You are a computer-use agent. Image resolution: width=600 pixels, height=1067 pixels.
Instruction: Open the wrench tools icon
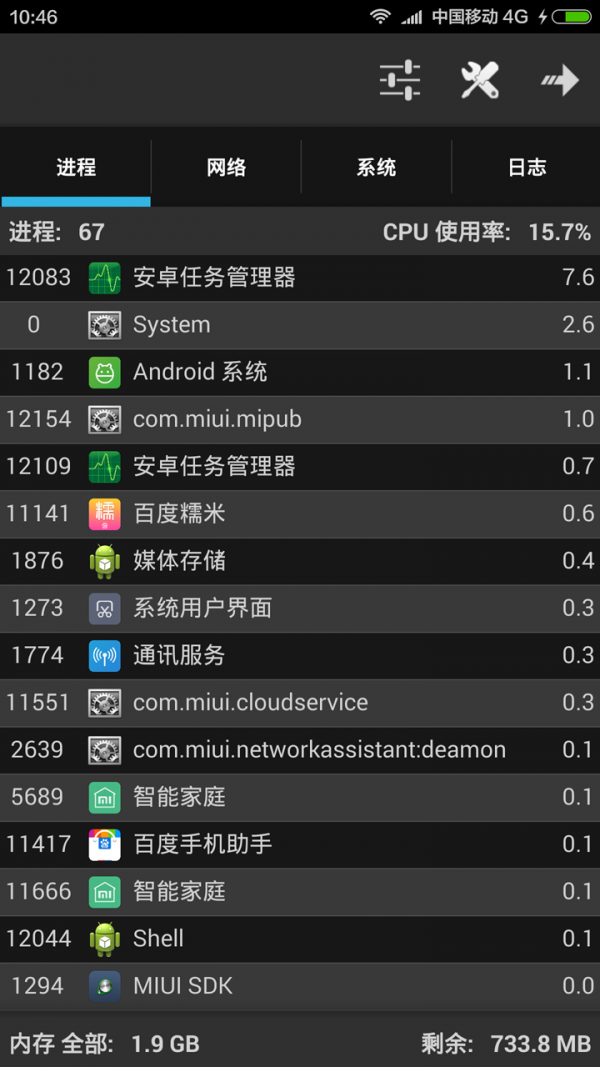click(x=480, y=80)
